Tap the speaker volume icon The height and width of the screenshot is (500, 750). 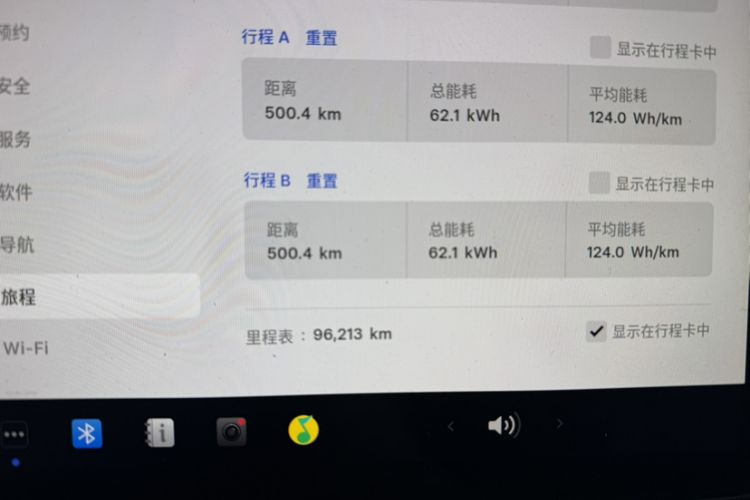coord(503,426)
